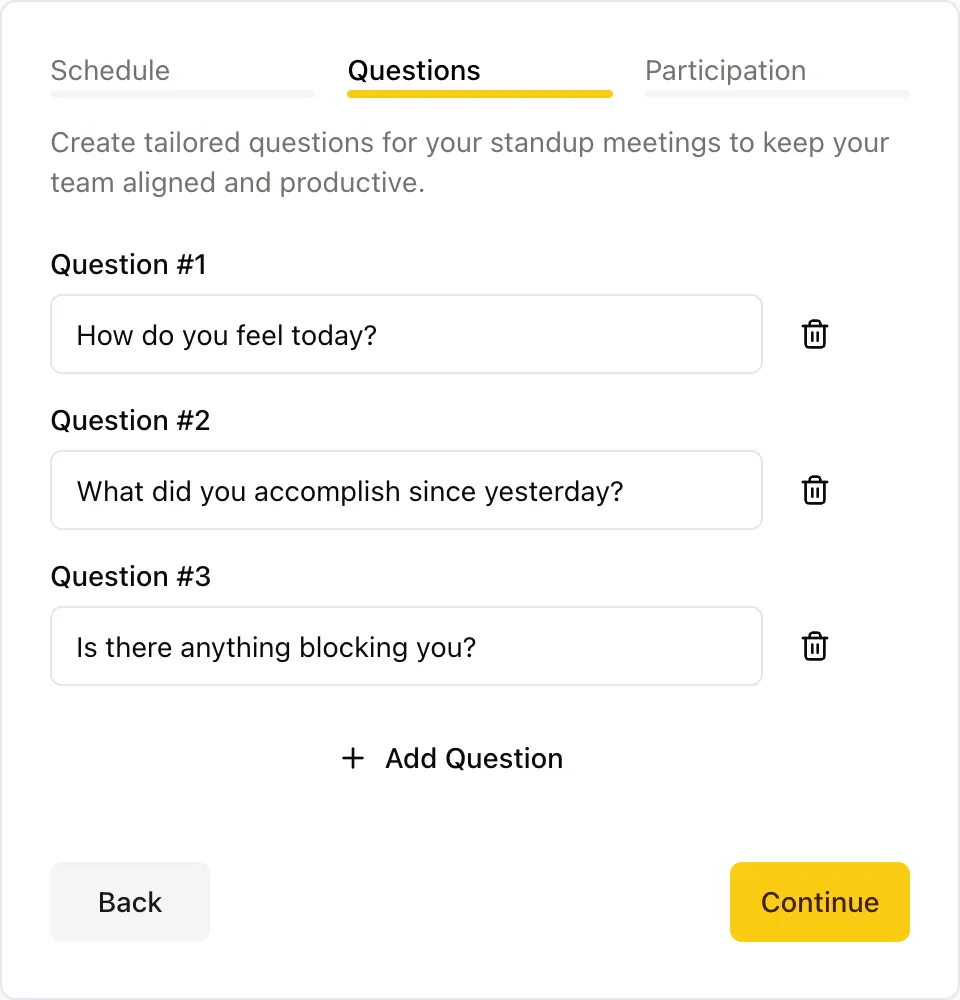Remove the accomplishments question with the trash icon

pyautogui.click(x=814, y=490)
